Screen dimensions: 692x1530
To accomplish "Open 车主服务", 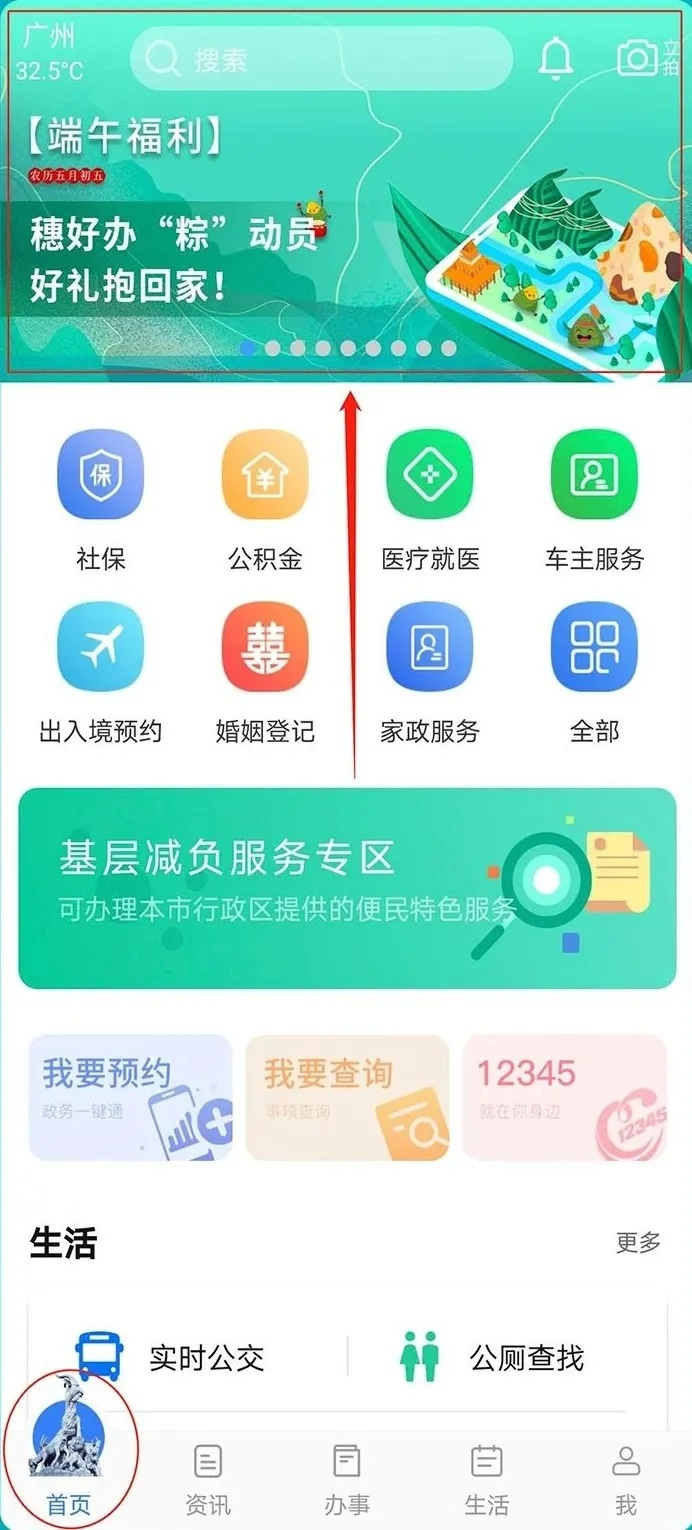I will click(594, 475).
